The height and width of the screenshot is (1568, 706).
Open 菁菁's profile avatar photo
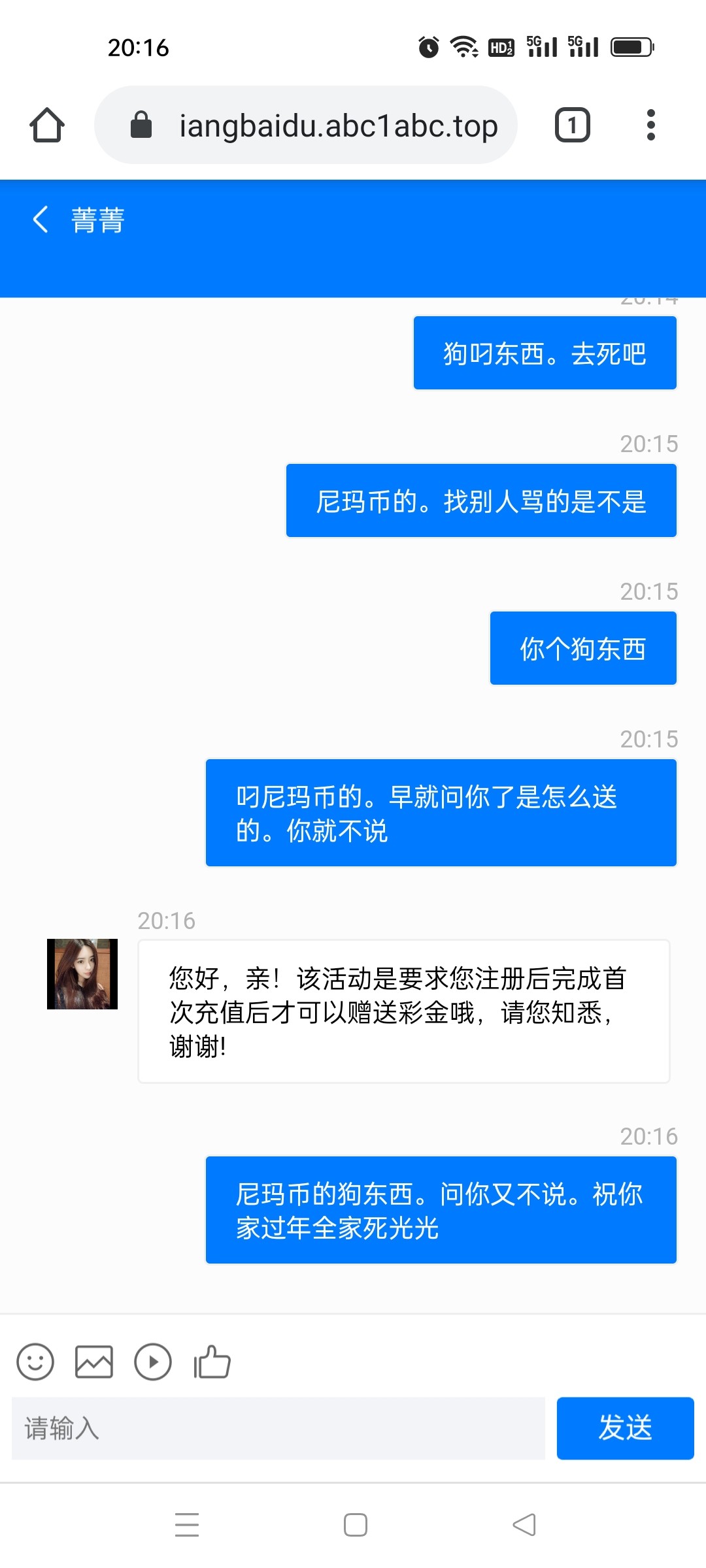[81, 972]
